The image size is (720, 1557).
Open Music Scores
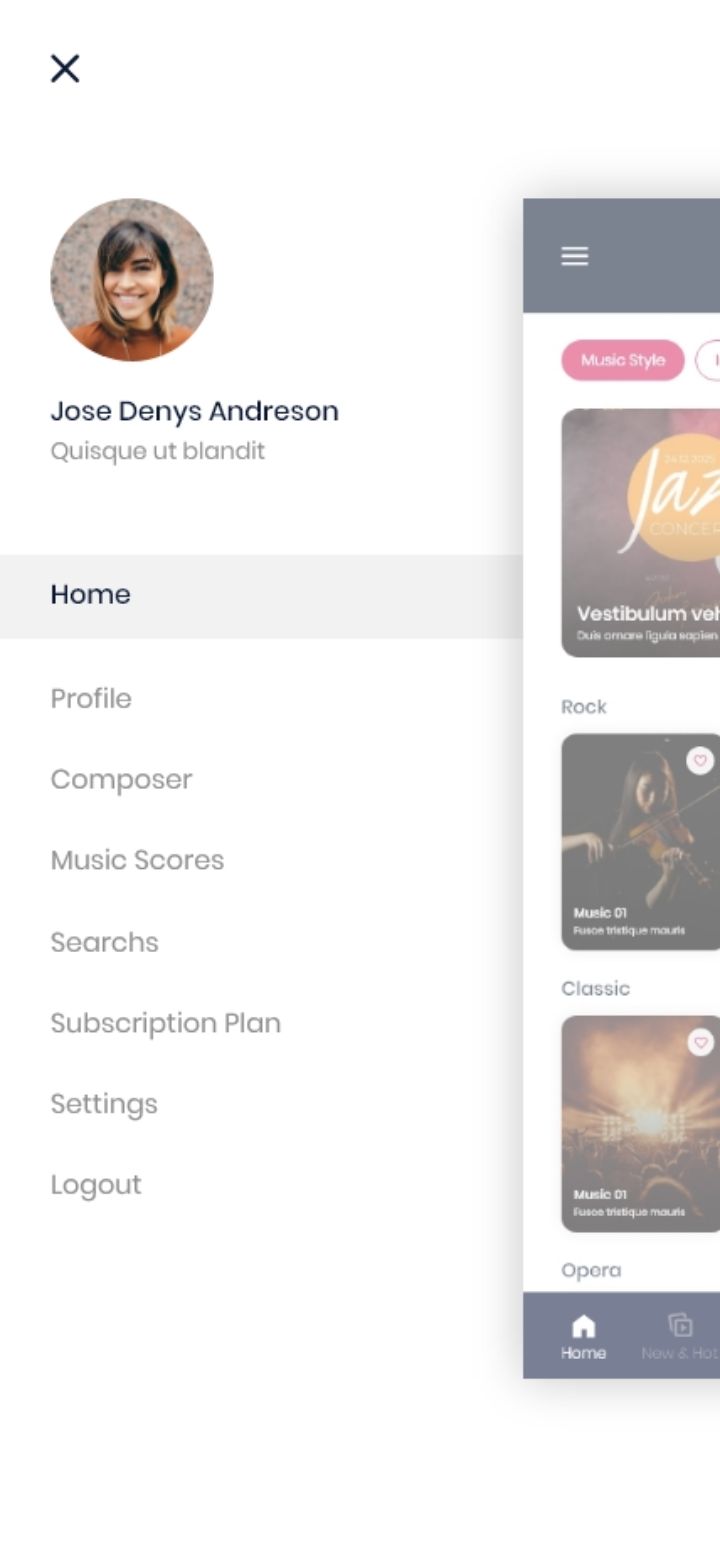137,861
